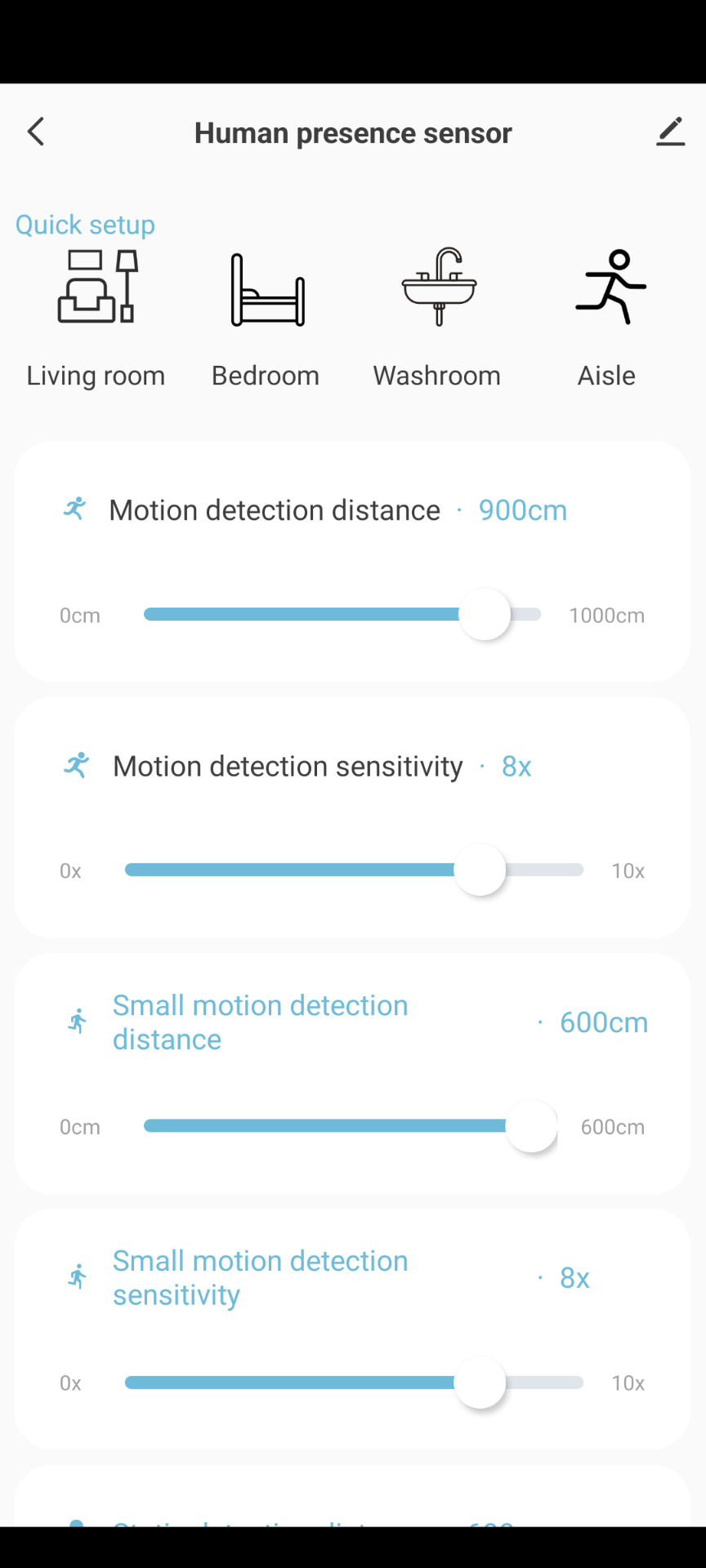Click the Motion detection sensitivity slider handle
Viewport: 706px width, 1568px height.
pos(480,870)
